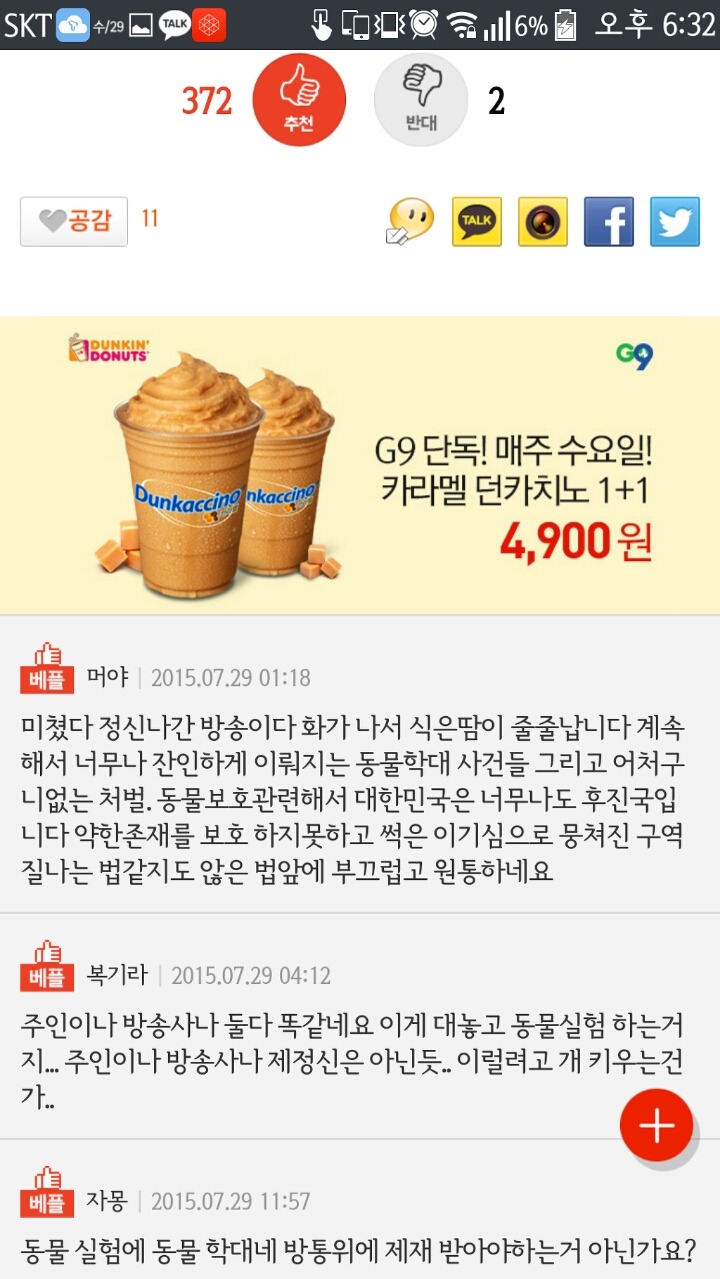Share via the KakaoStory icon
720x1279 pixels.
pyautogui.click(x=543, y=222)
